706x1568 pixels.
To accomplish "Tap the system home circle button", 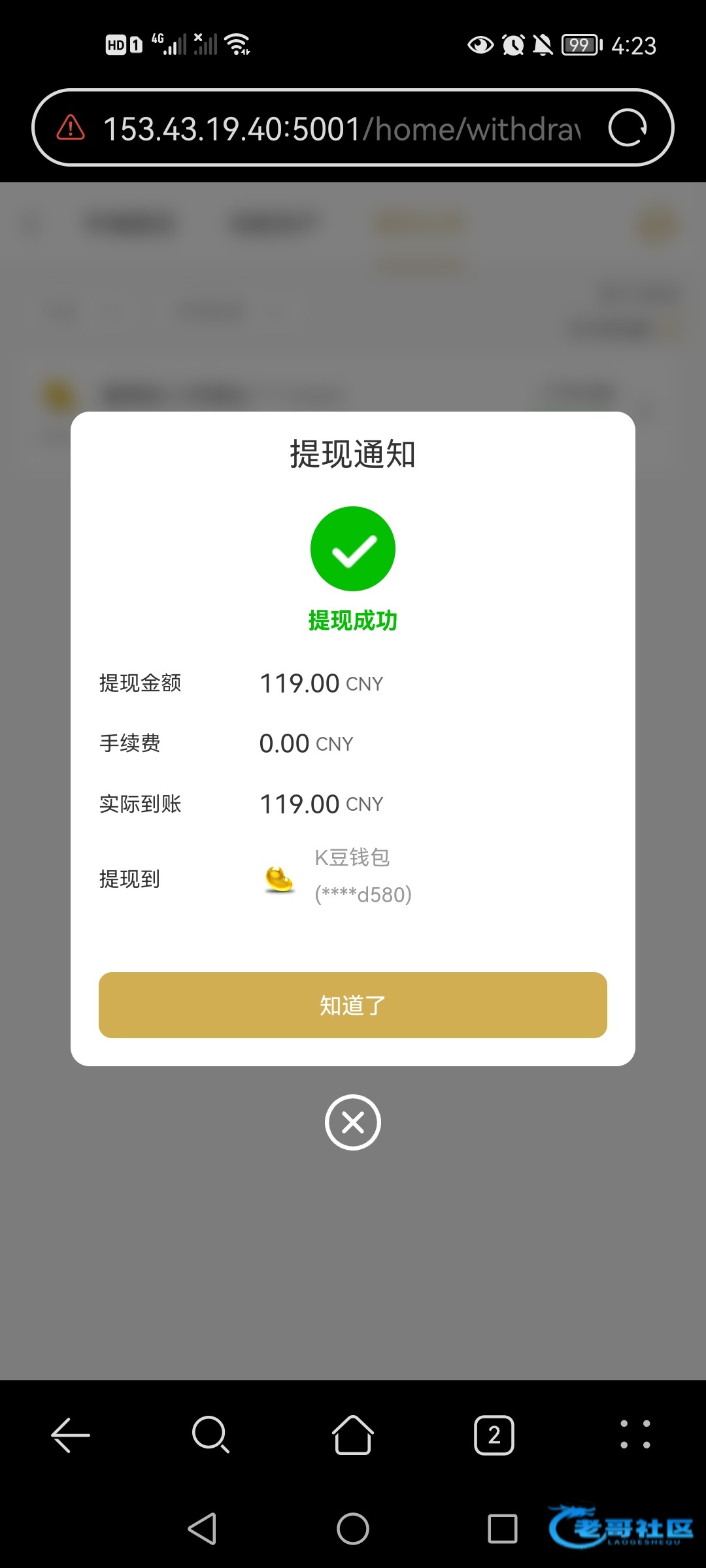I will 353,1529.
